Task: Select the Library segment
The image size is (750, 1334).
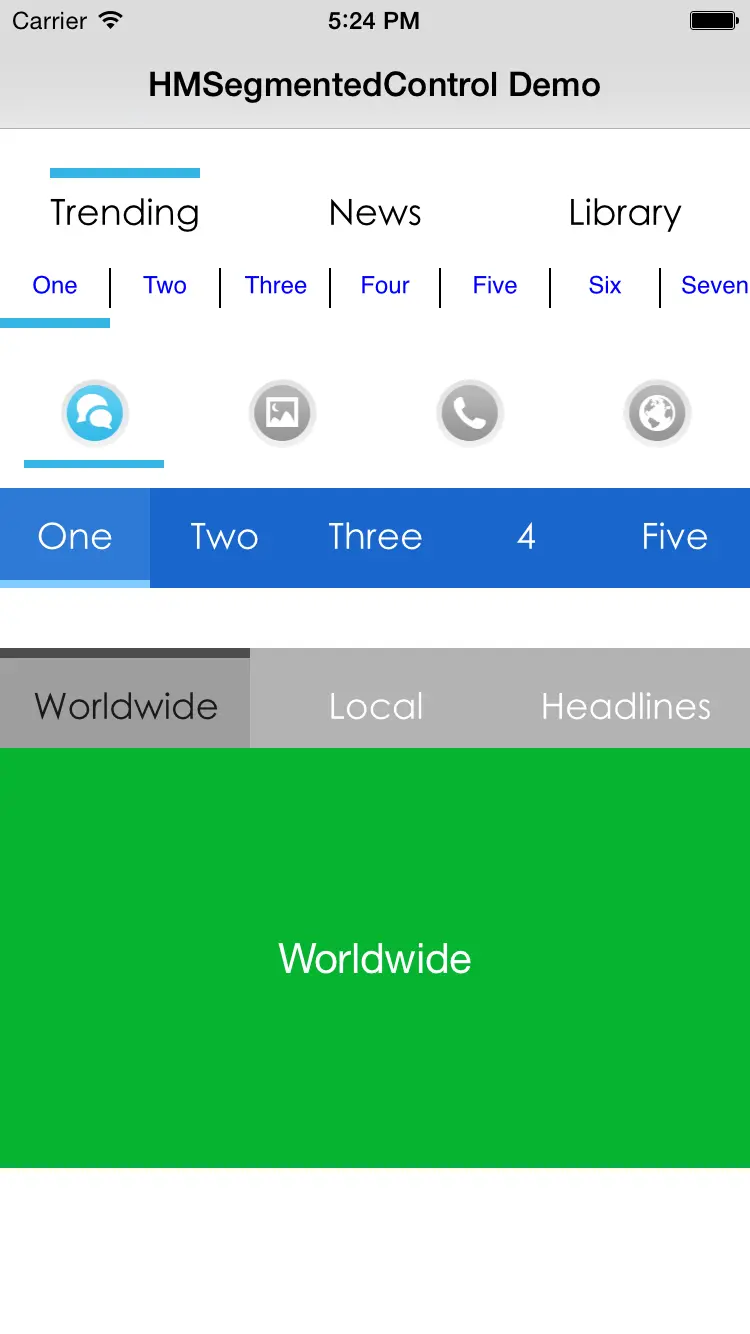Action: (x=625, y=213)
